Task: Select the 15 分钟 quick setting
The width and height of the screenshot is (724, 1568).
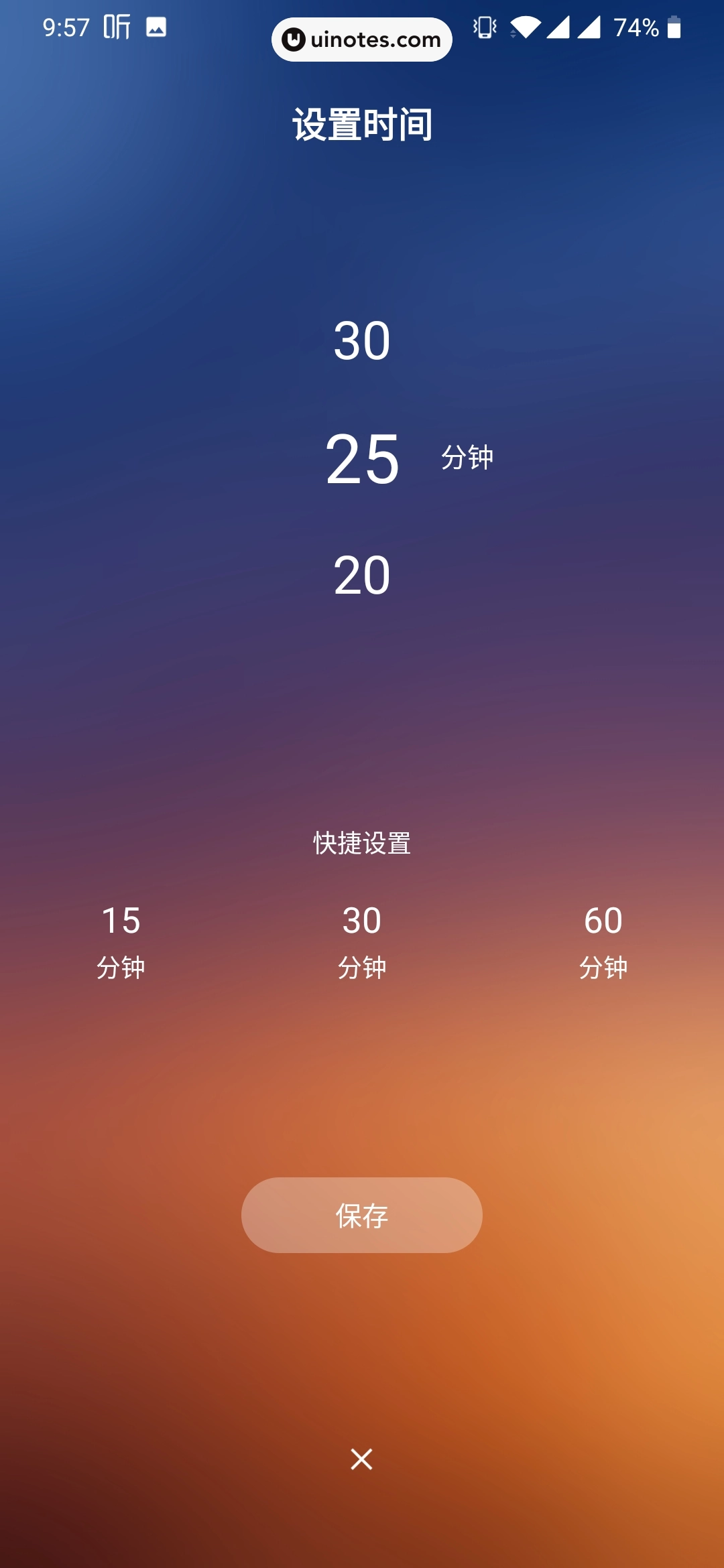Action: pyautogui.click(x=121, y=941)
